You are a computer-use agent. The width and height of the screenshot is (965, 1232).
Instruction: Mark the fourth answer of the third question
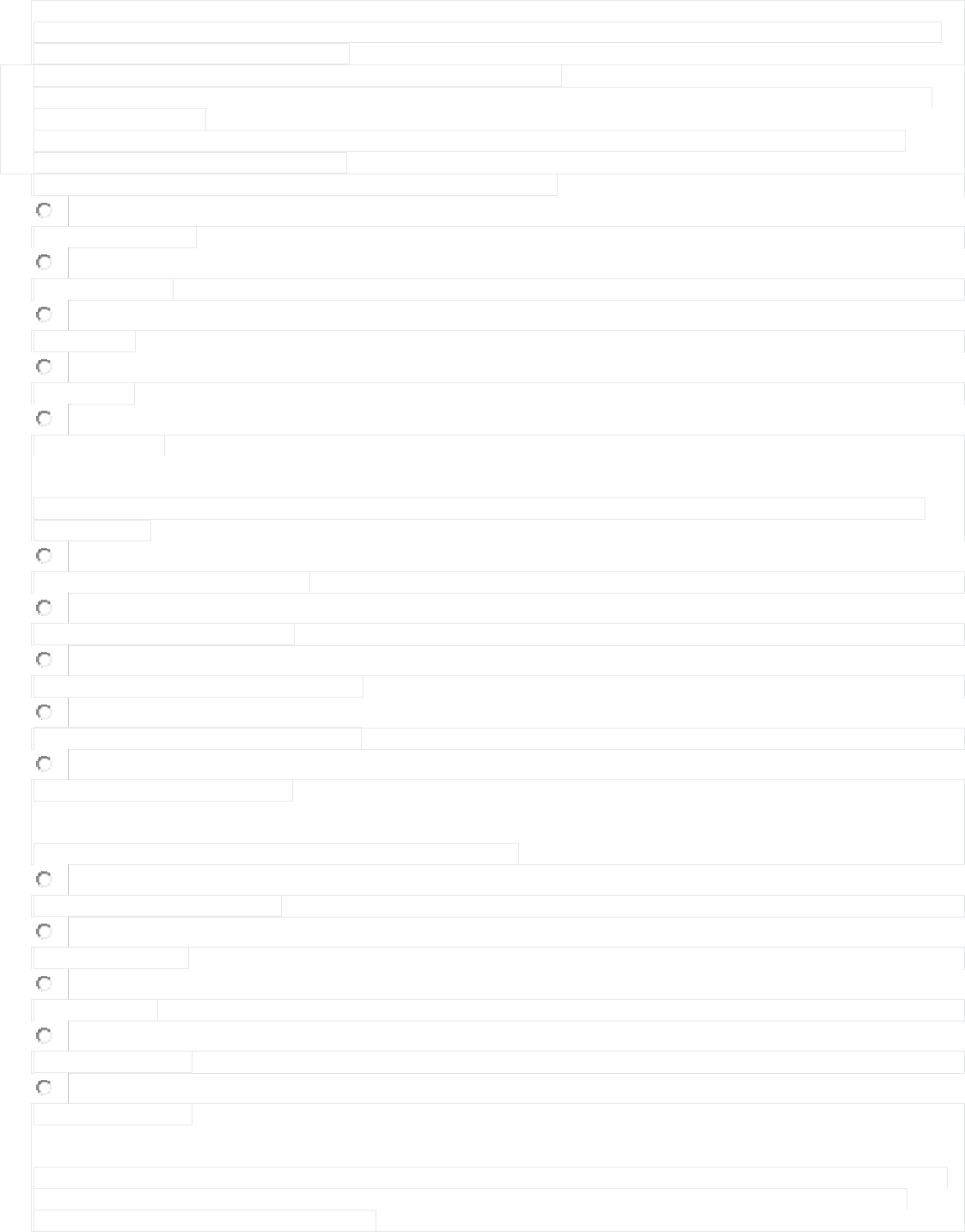(44, 1035)
